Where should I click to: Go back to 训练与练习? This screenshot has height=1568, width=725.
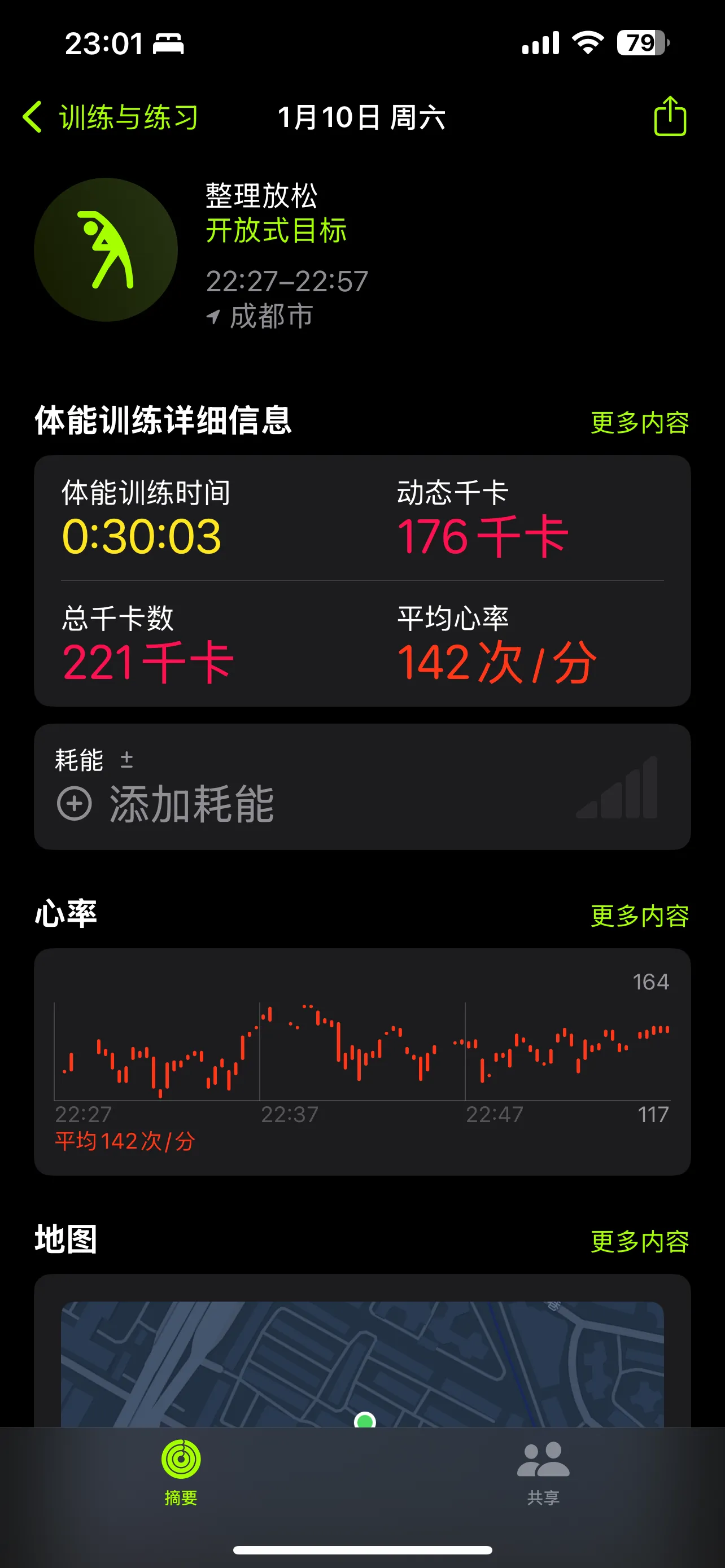point(111,117)
